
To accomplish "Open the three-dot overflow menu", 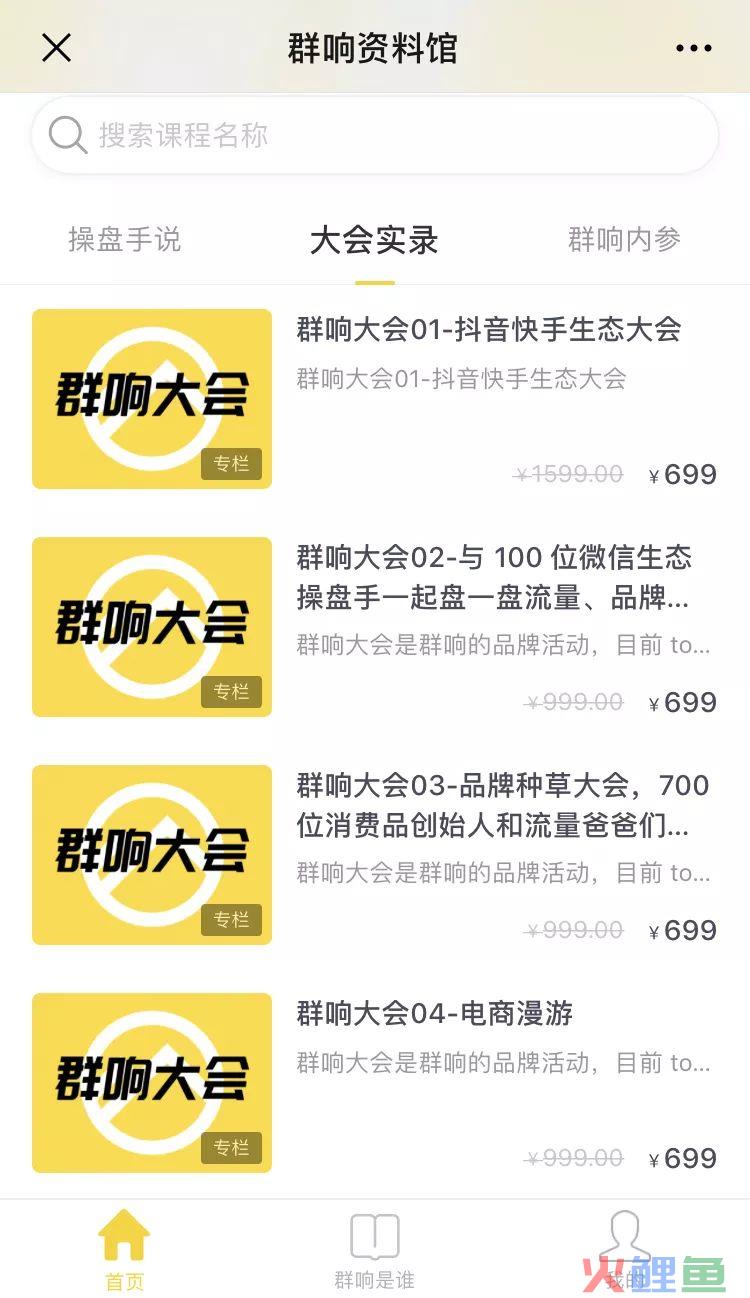I will tap(693, 47).
